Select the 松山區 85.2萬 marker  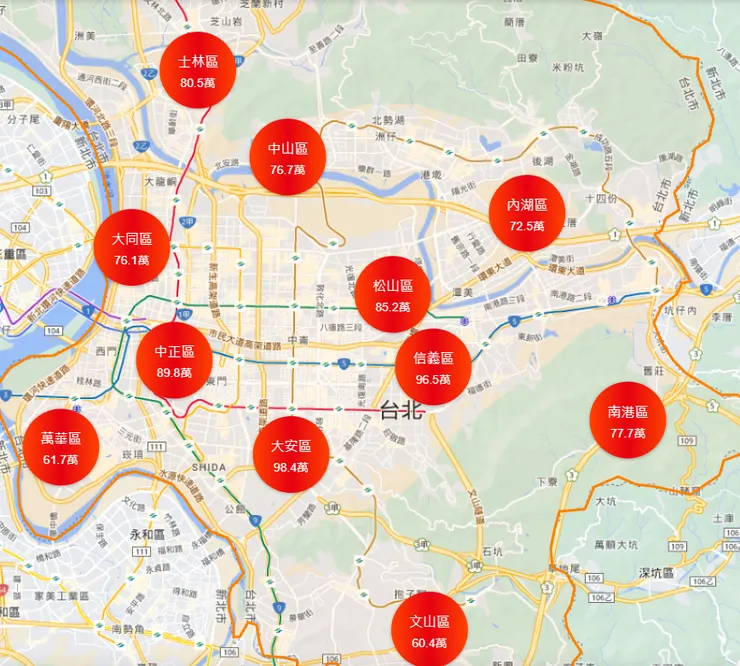(x=393, y=295)
